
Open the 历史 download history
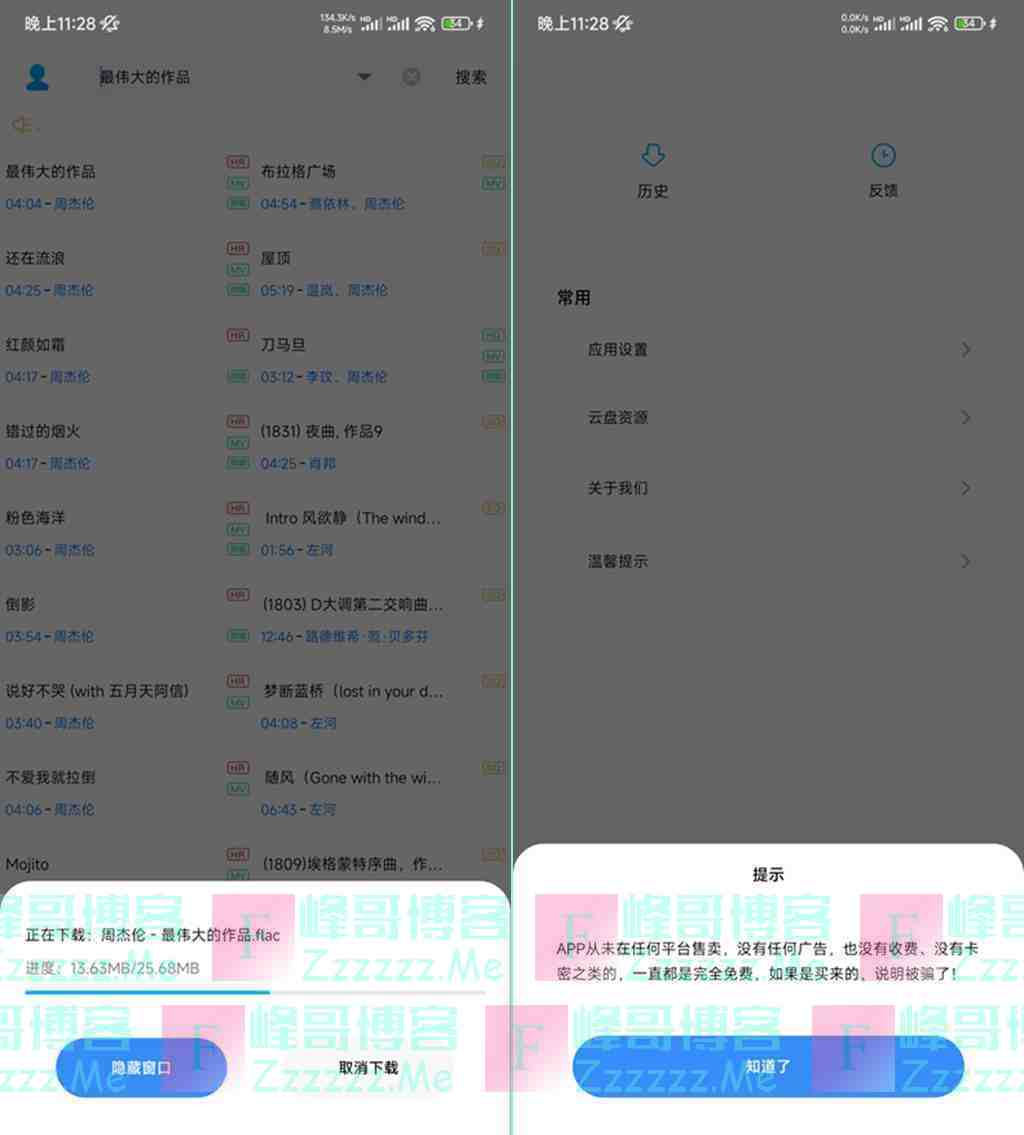tap(652, 170)
